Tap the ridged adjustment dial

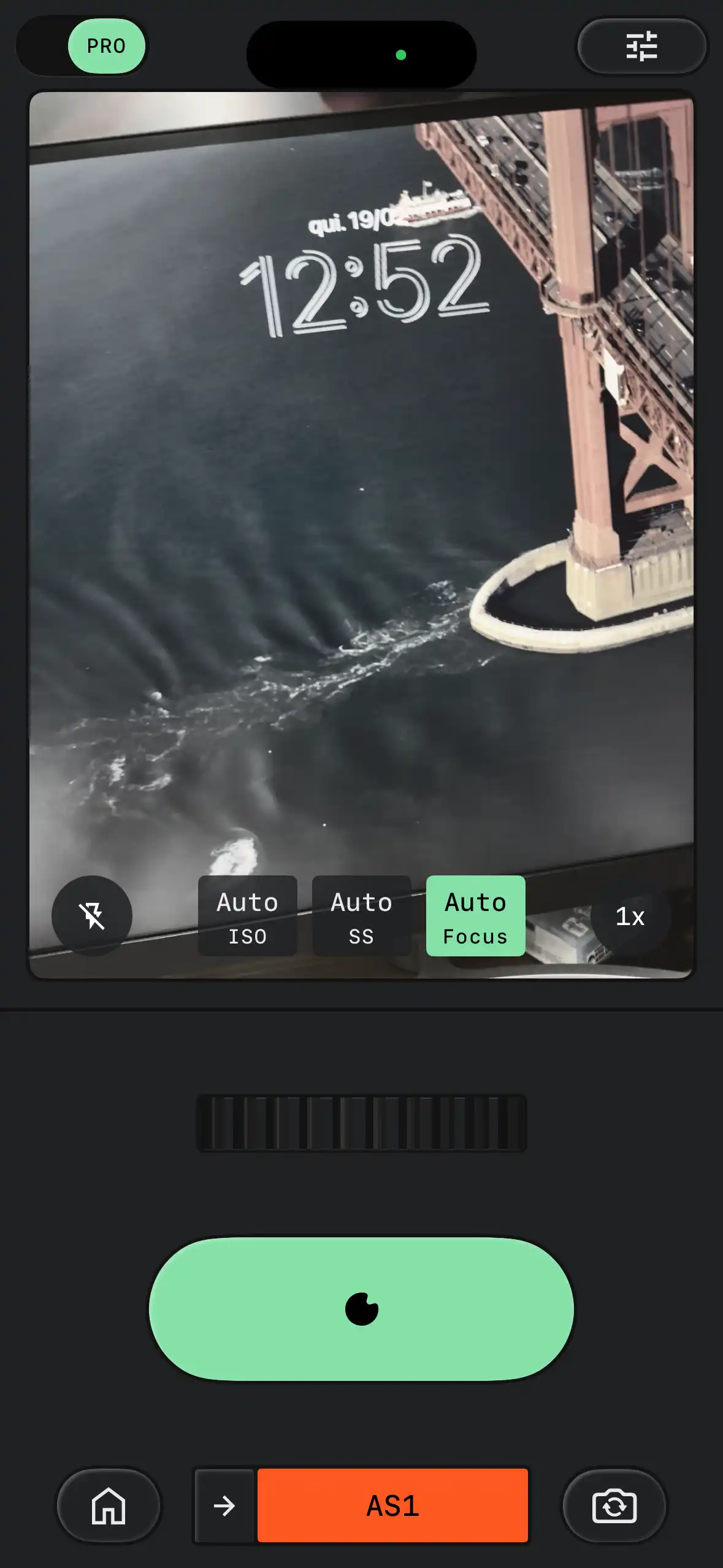(x=361, y=1122)
